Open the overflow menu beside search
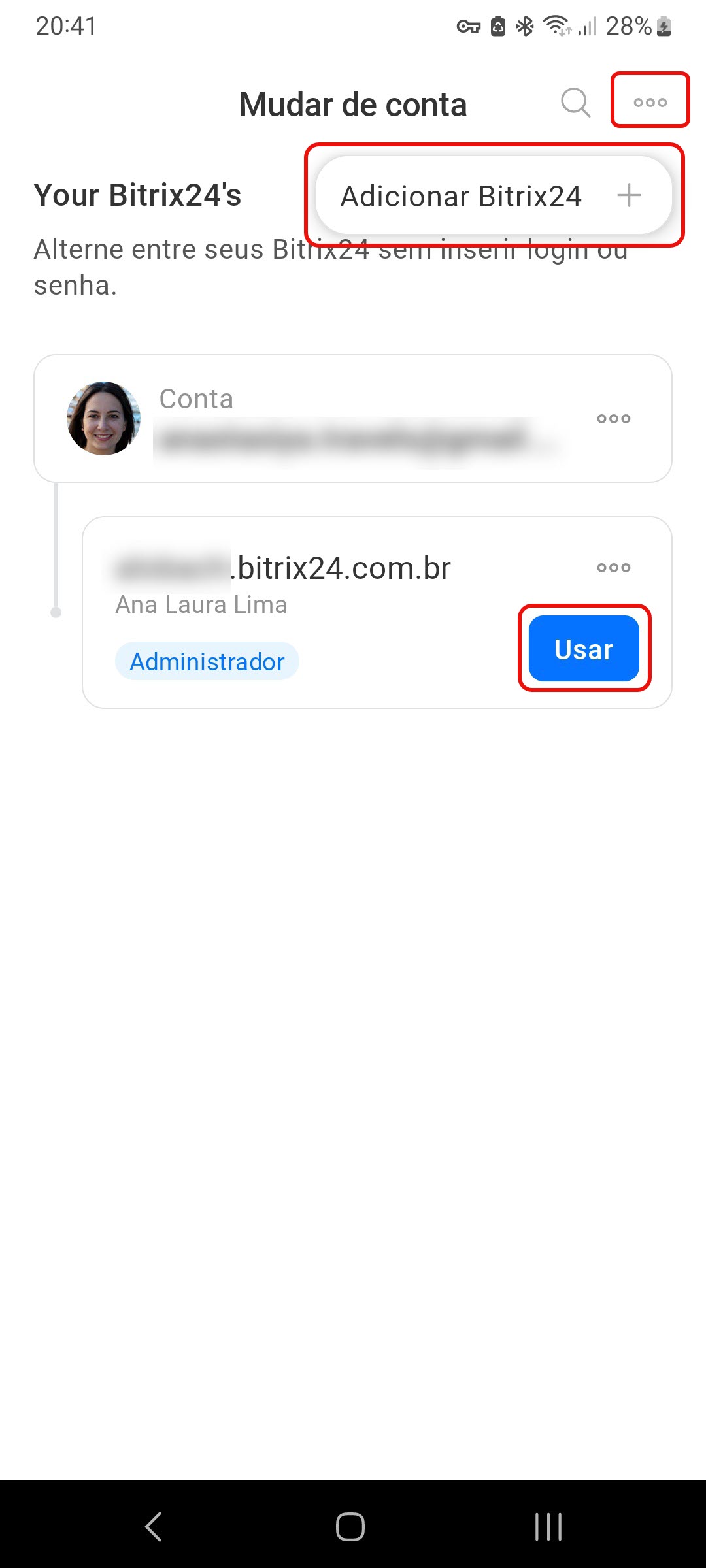706x1568 pixels. 650,102
